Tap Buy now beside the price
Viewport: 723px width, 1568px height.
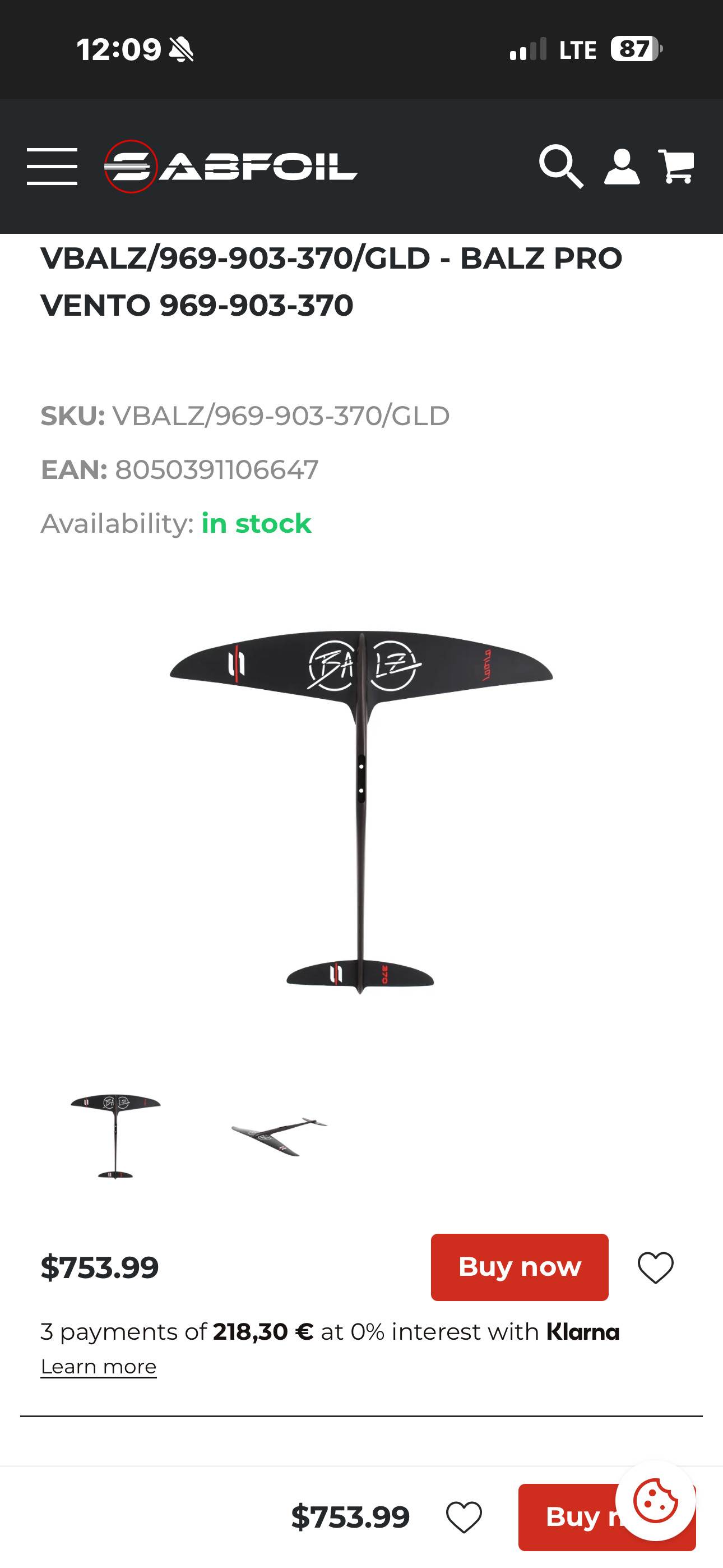[x=519, y=1267]
